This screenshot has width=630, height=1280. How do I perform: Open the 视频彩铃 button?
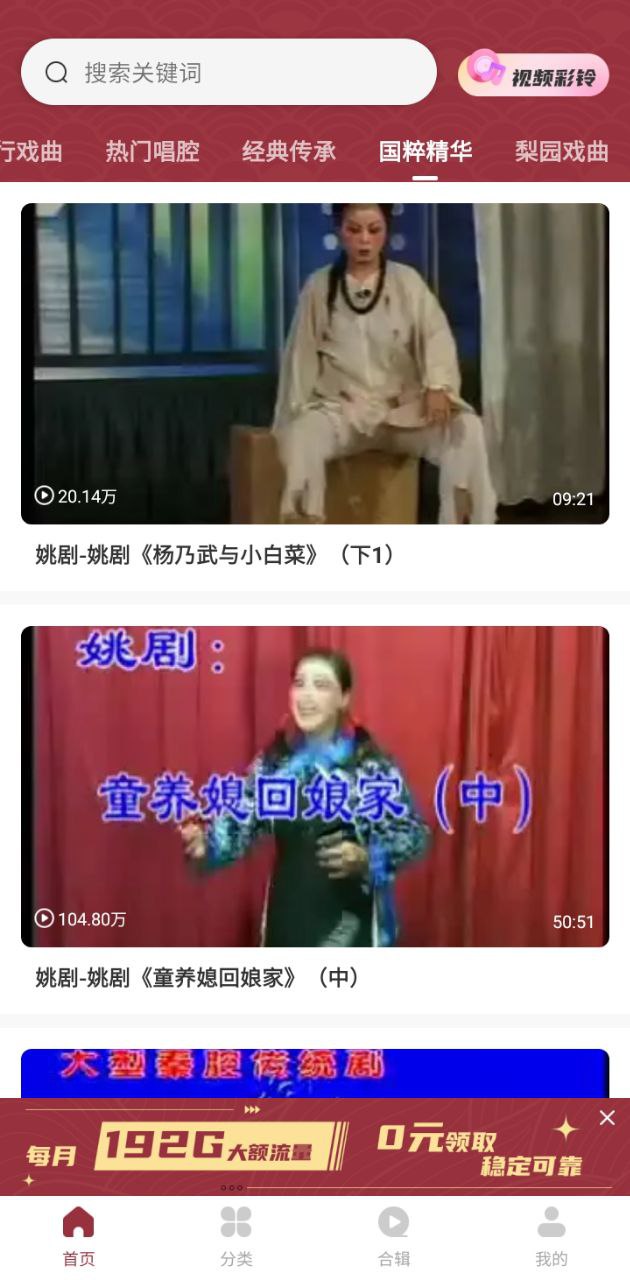click(533, 74)
